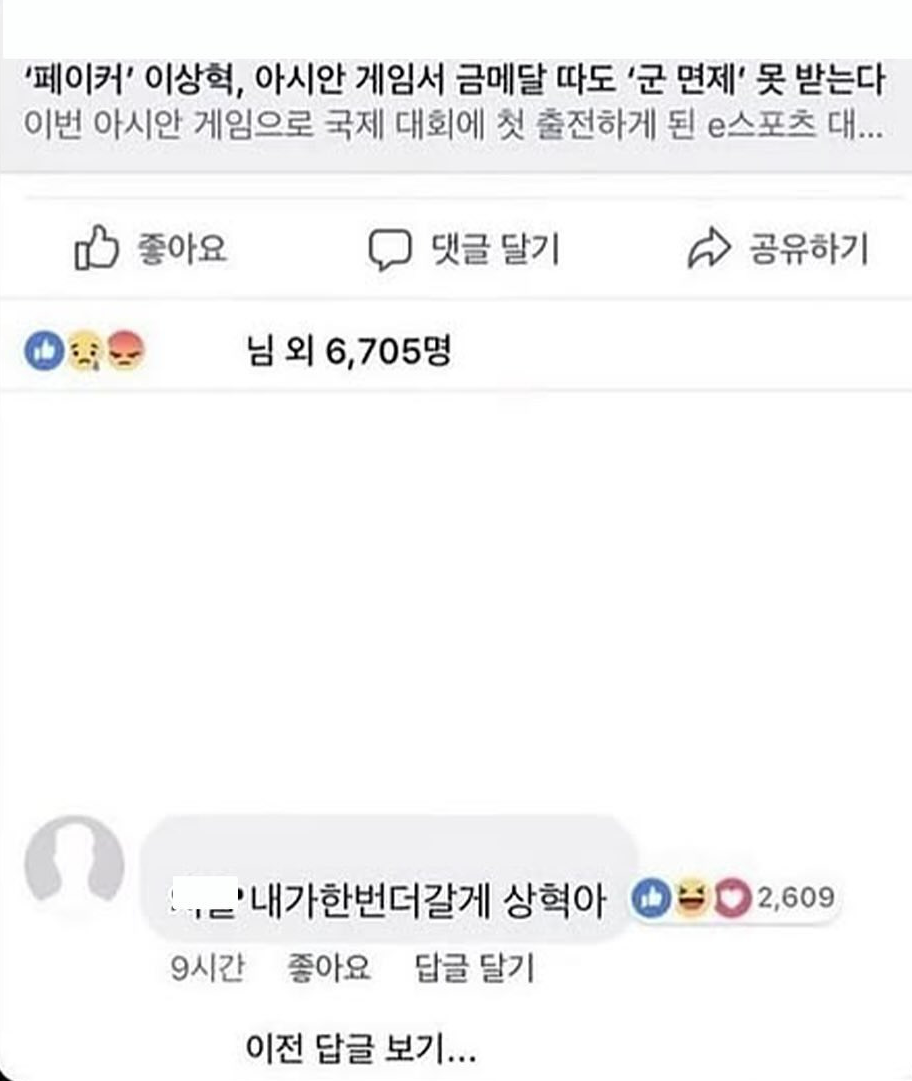Reply to the comment with 답글 달기
Image resolution: width=912 pixels, height=1081 pixels.
pyautogui.click(x=474, y=967)
